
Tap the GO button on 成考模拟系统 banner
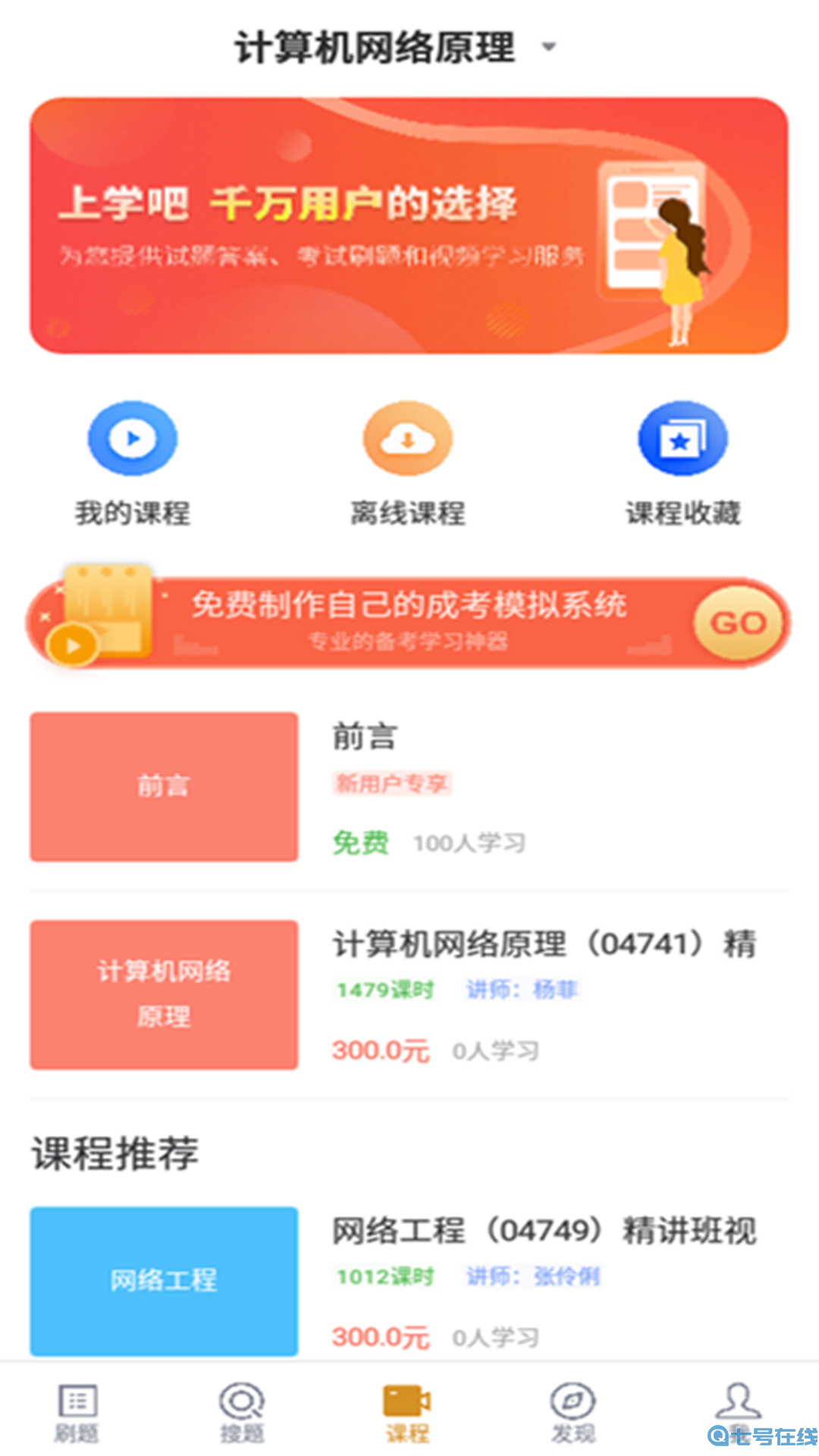pos(738,623)
